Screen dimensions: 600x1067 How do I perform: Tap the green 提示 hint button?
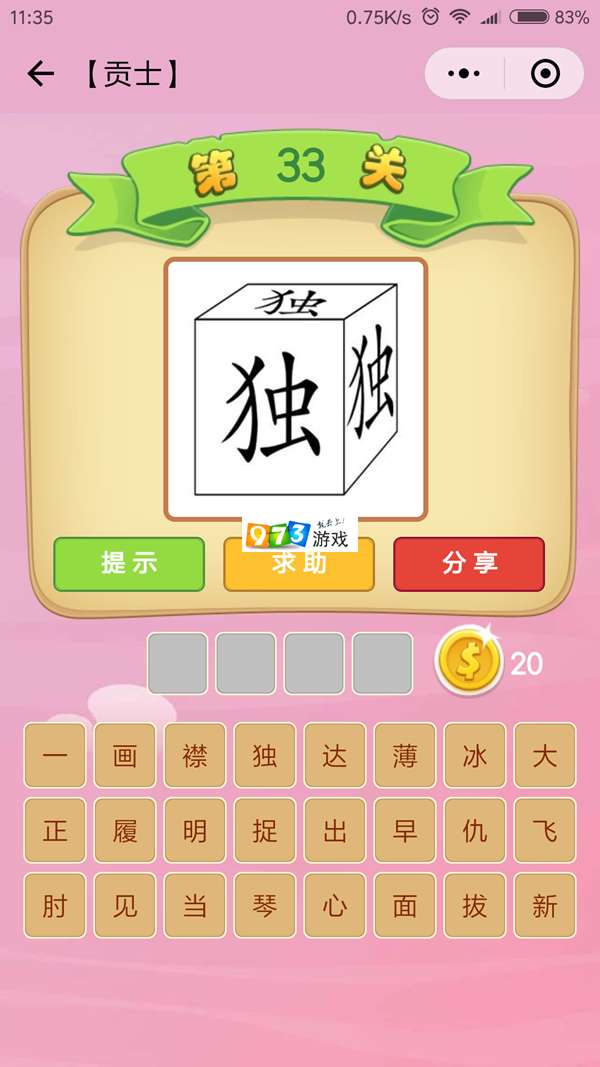tap(129, 564)
